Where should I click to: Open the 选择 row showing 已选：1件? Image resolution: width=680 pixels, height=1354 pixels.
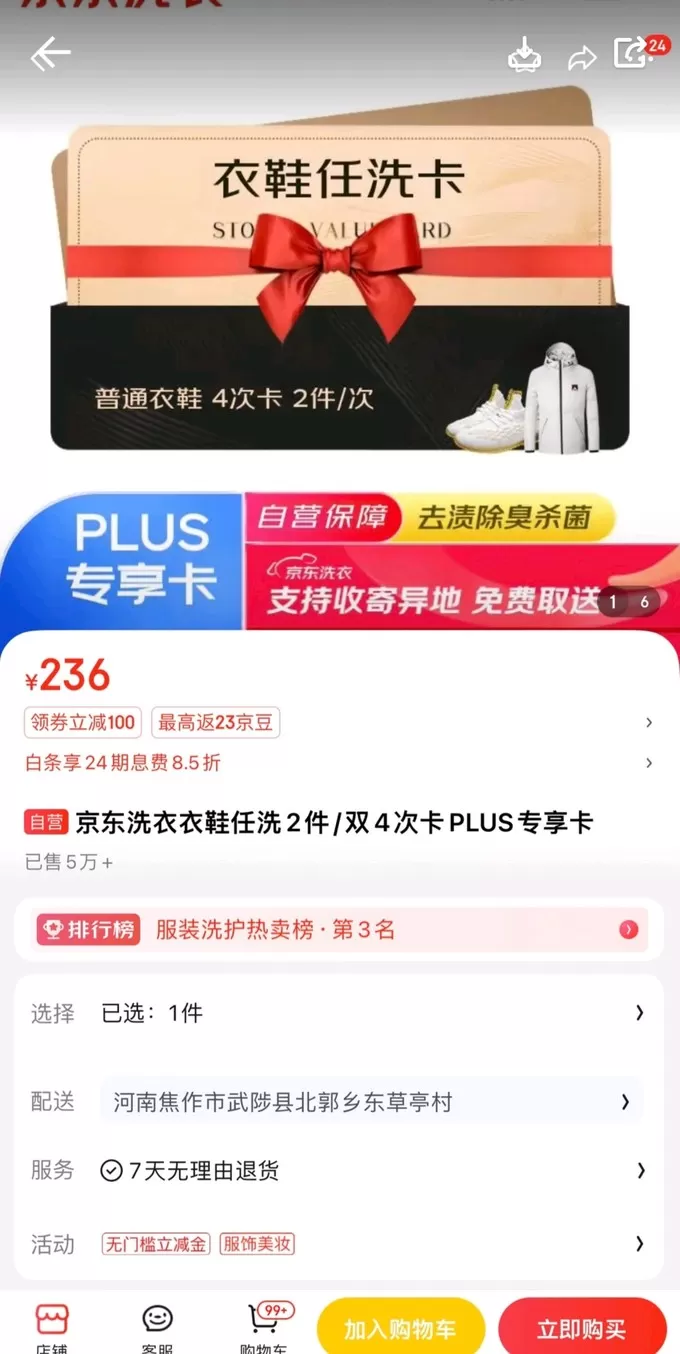coord(339,1013)
